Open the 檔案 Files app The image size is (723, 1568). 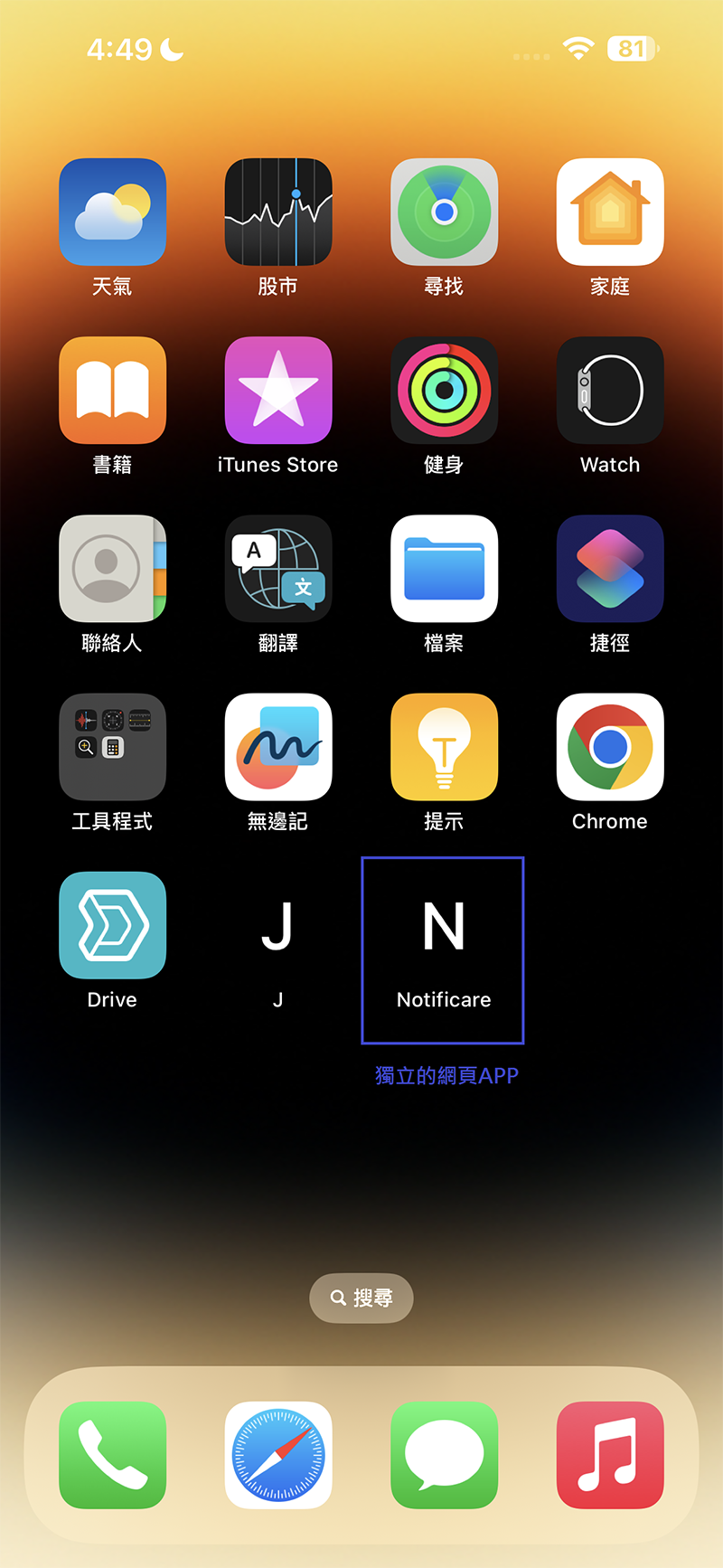444,569
